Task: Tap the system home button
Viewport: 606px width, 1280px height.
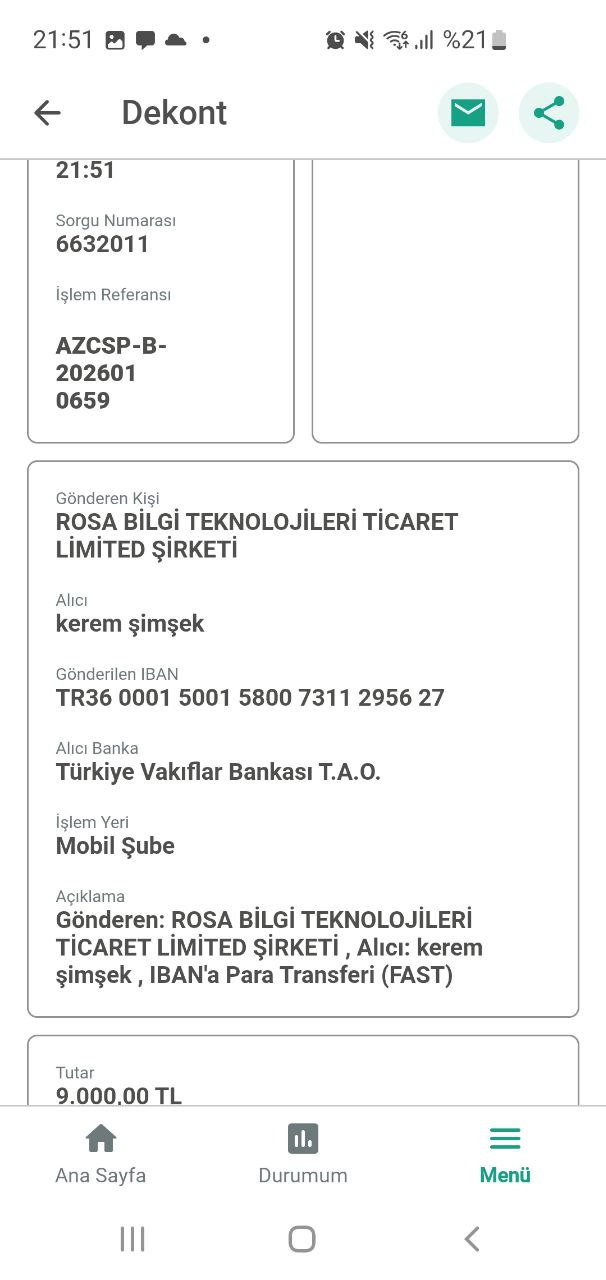Action: [x=302, y=1239]
